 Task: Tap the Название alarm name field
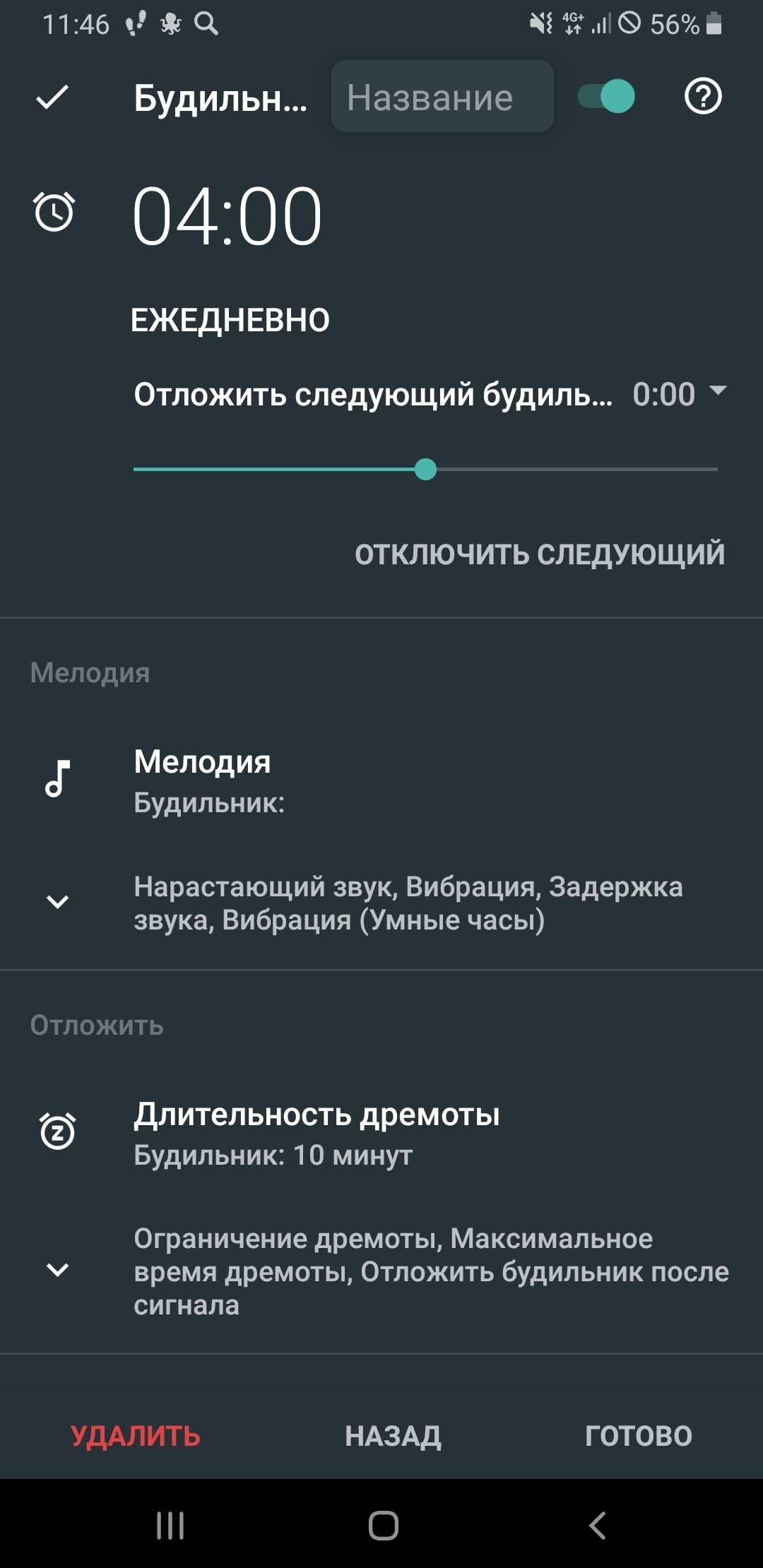pos(442,97)
